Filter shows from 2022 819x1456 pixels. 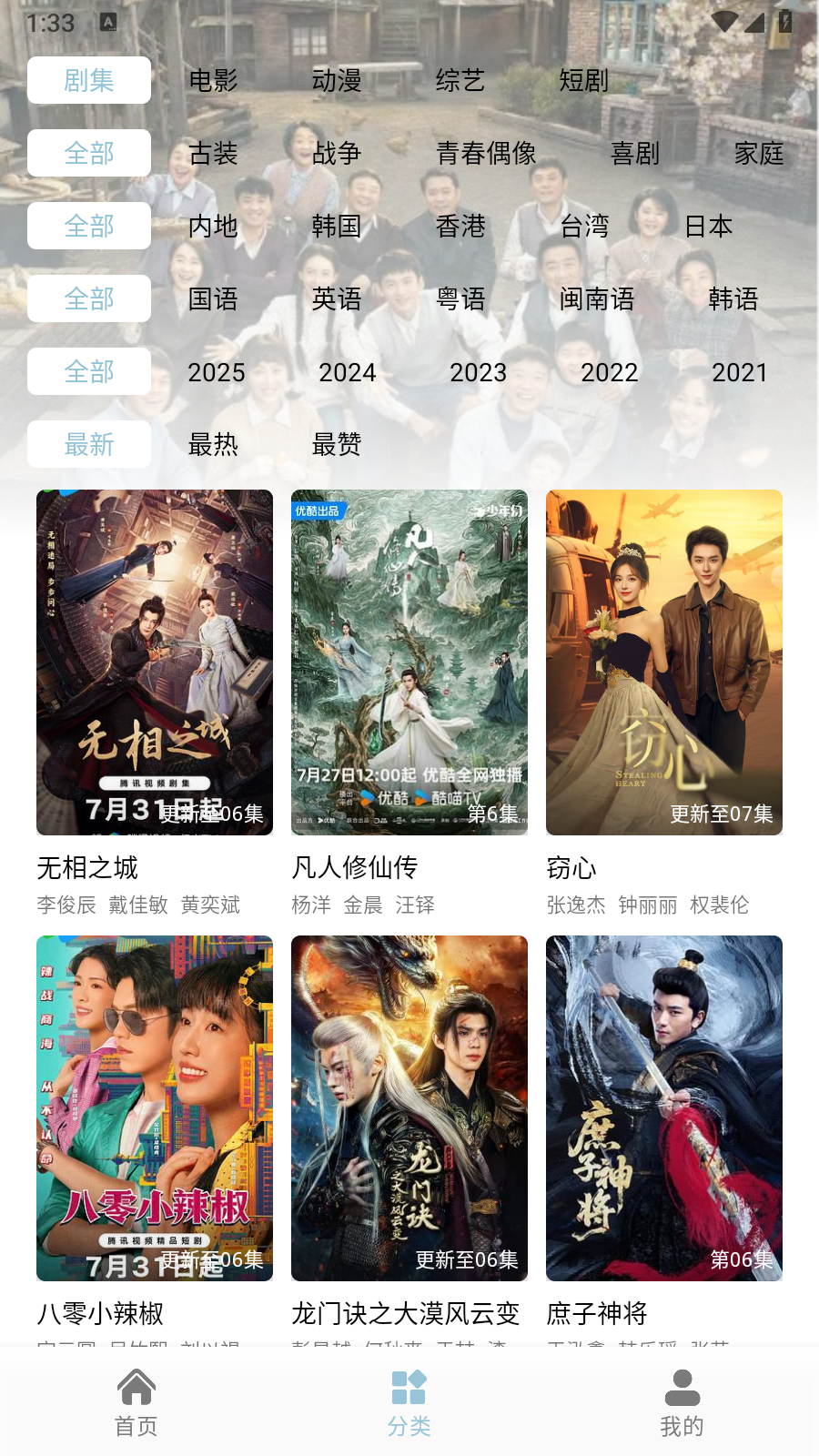610,372
